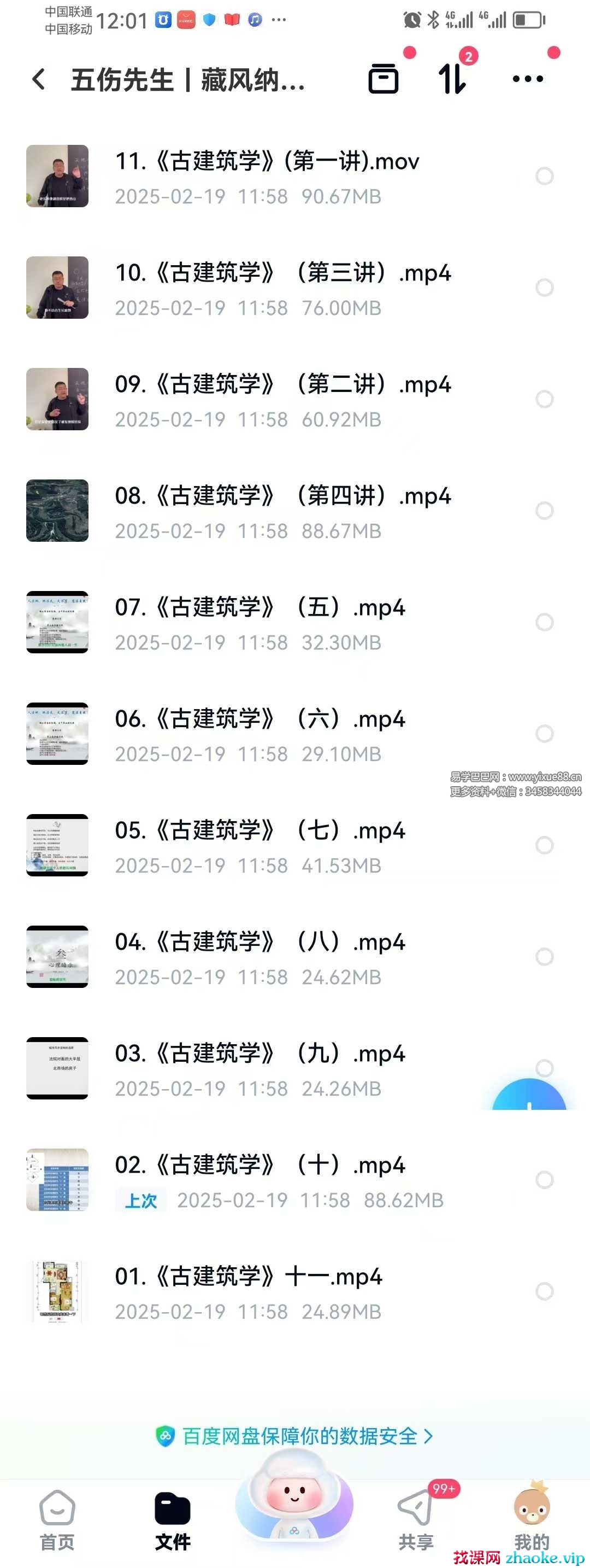Open the three-dot overflow menu
The width and height of the screenshot is (590, 1568).
(527, 79)
